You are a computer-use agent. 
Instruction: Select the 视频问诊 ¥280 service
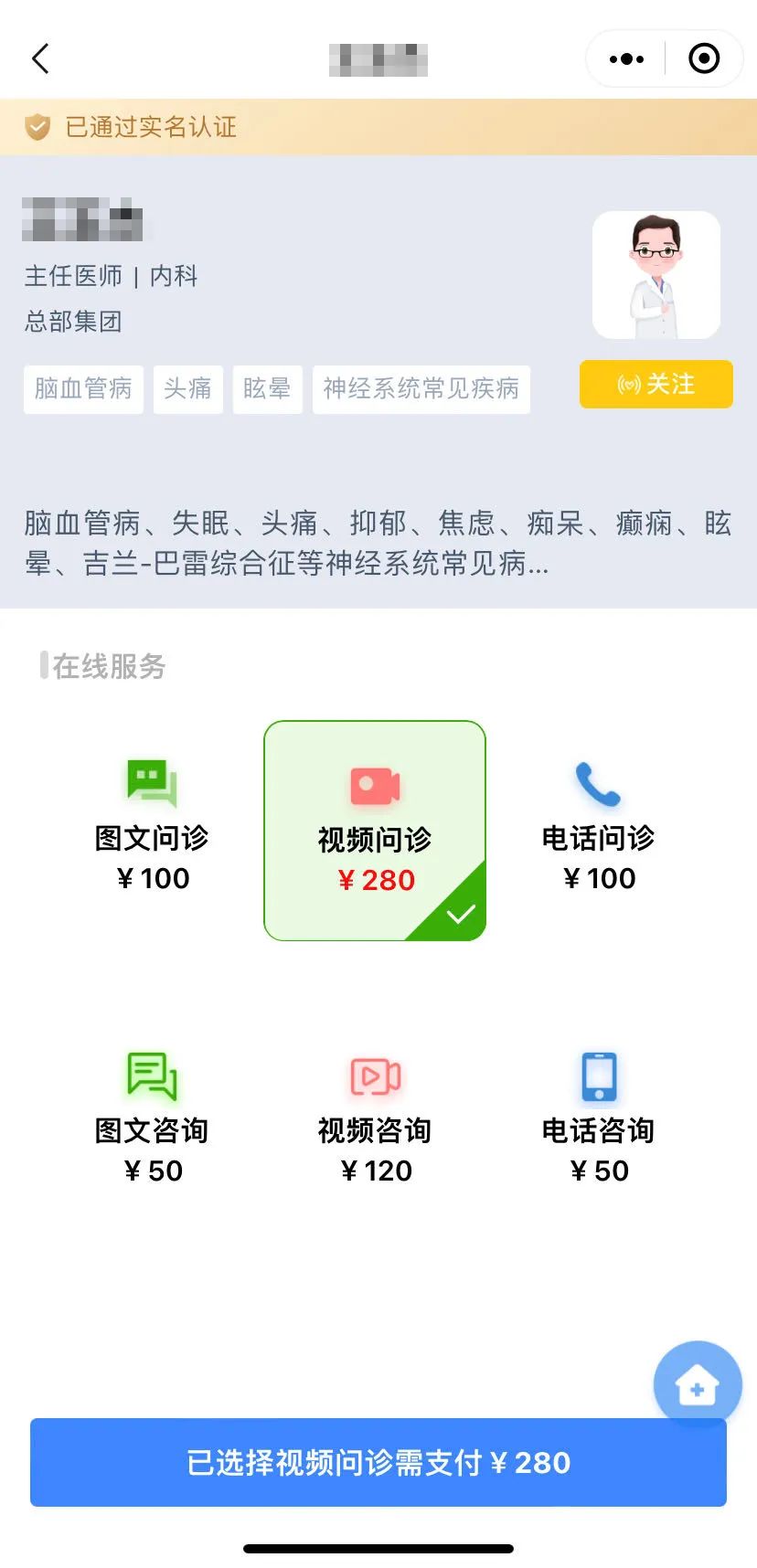(x=375, y=830)
